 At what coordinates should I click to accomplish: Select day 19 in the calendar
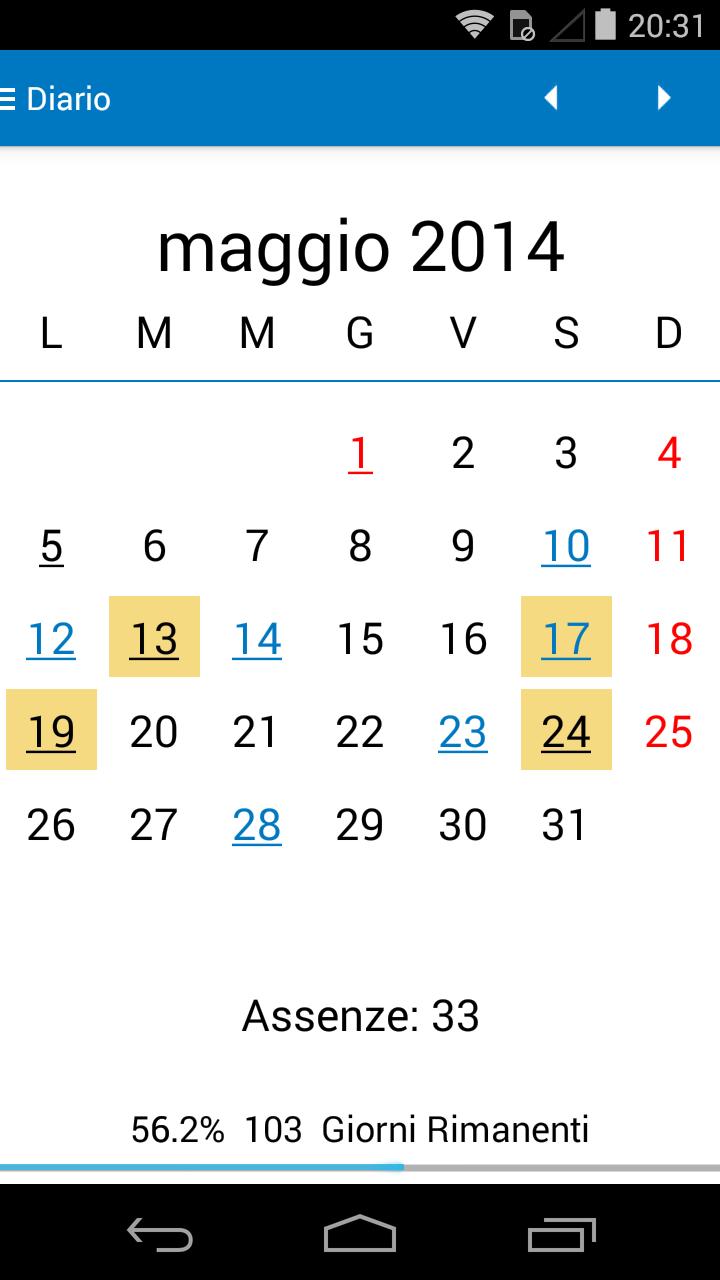coord(51,731)
